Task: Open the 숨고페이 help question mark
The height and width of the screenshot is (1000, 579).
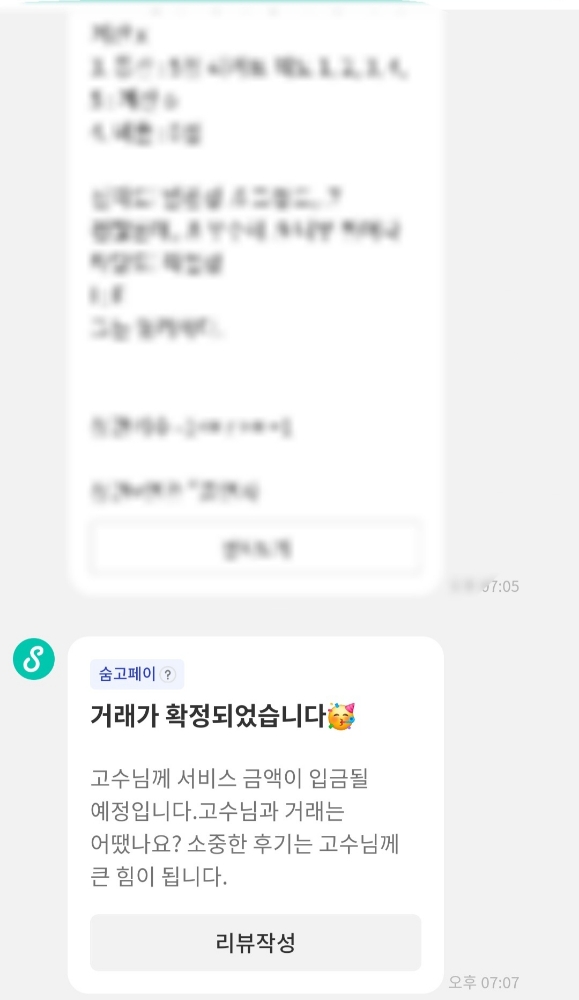Action: pos(168,675)
